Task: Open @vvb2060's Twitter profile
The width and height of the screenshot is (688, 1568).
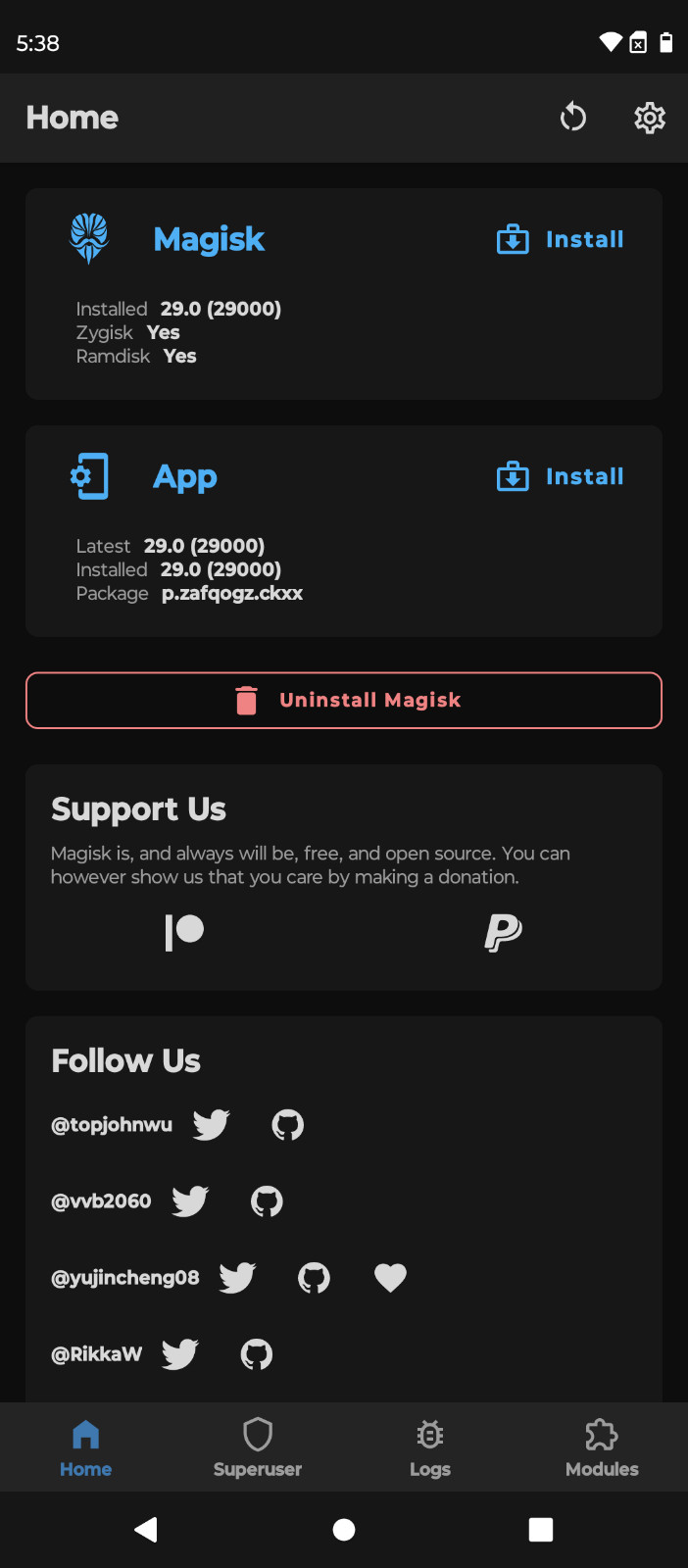Action: tap(190, 1201)
